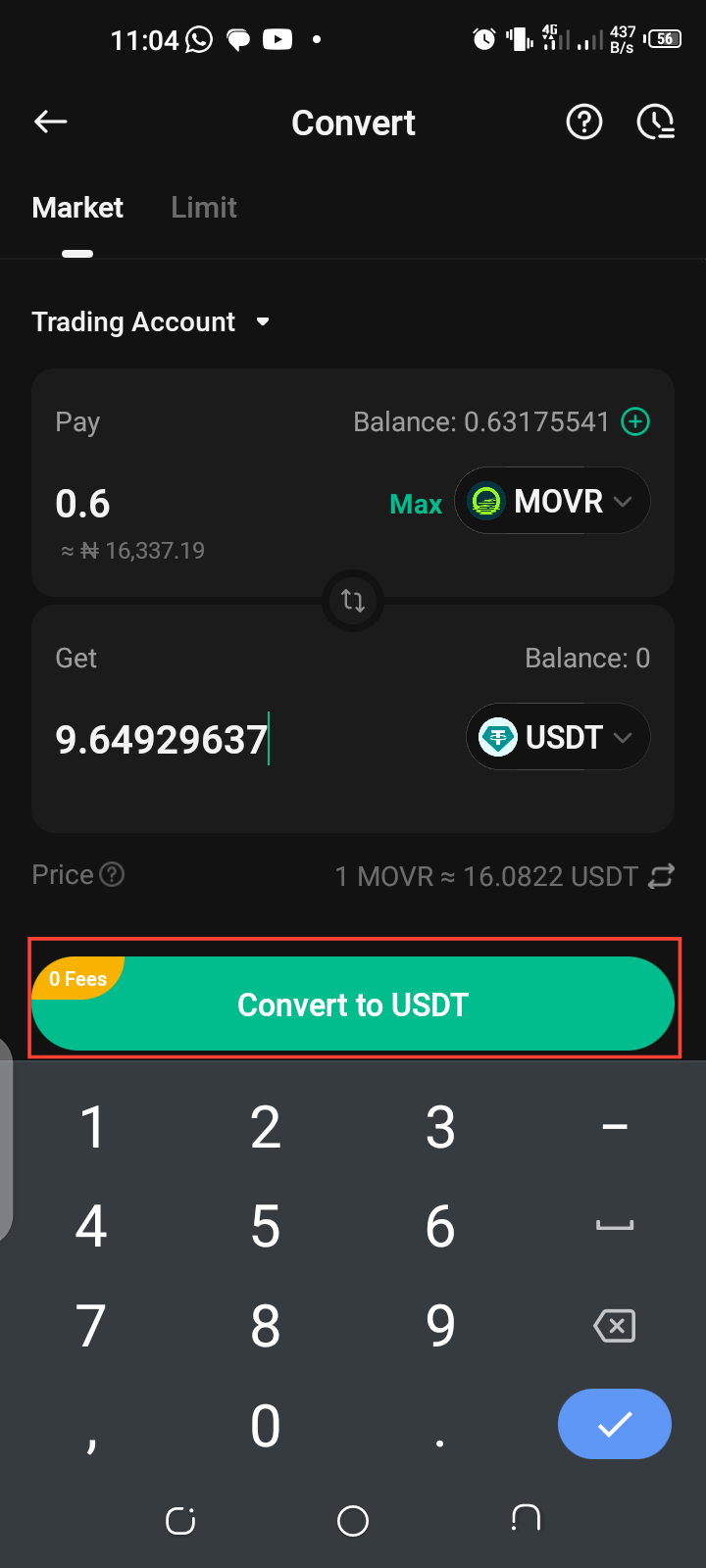This screenshot has height=1568, width=706.
Task: Switch to the Limit tab
Action: pos(204,208)
